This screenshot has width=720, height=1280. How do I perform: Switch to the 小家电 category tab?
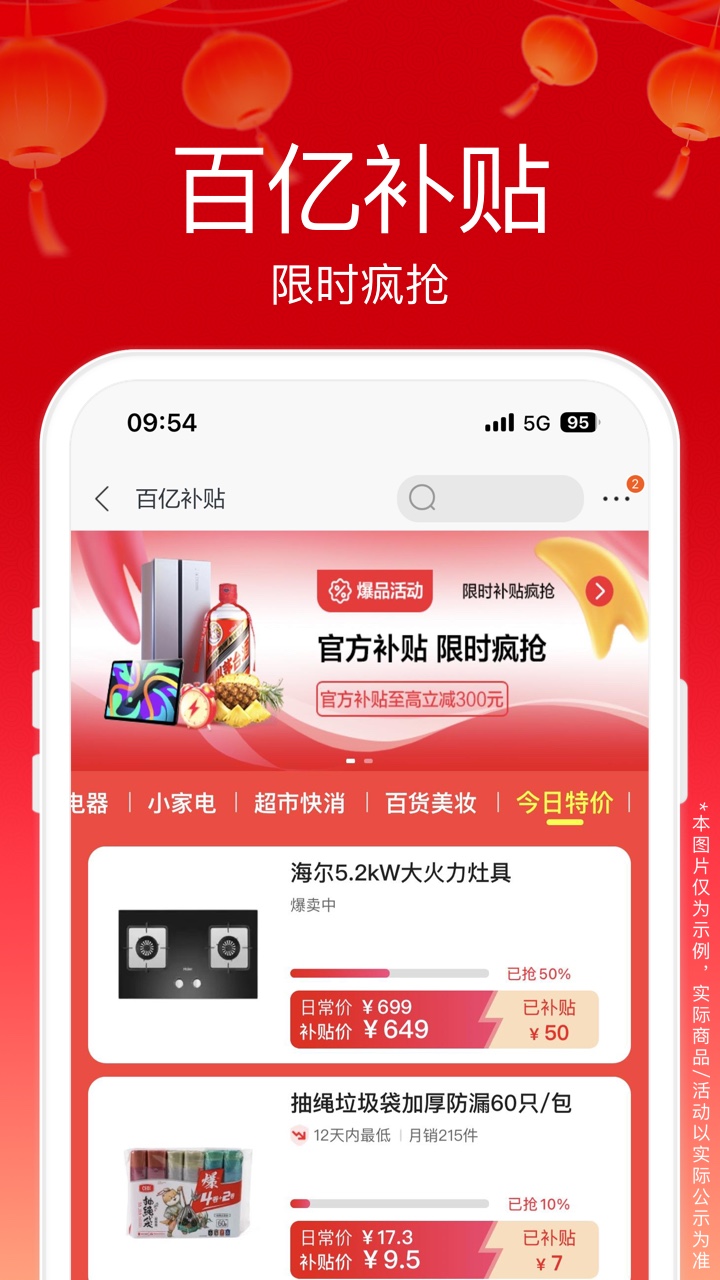click(x=183, y=802)
